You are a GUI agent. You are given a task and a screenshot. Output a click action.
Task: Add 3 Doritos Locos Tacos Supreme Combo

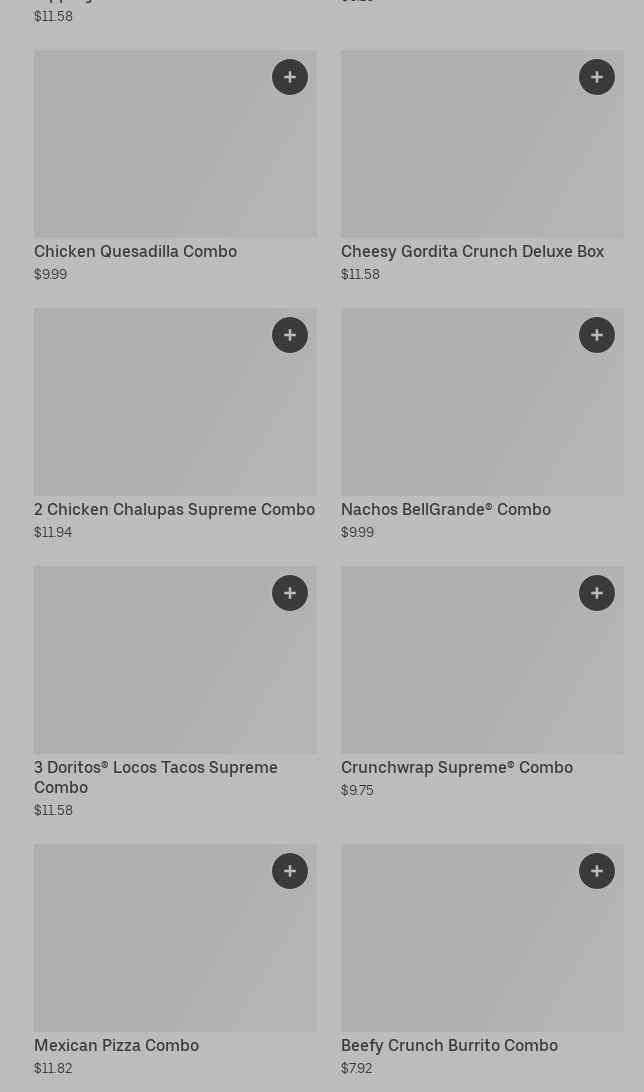click(290, 593)
